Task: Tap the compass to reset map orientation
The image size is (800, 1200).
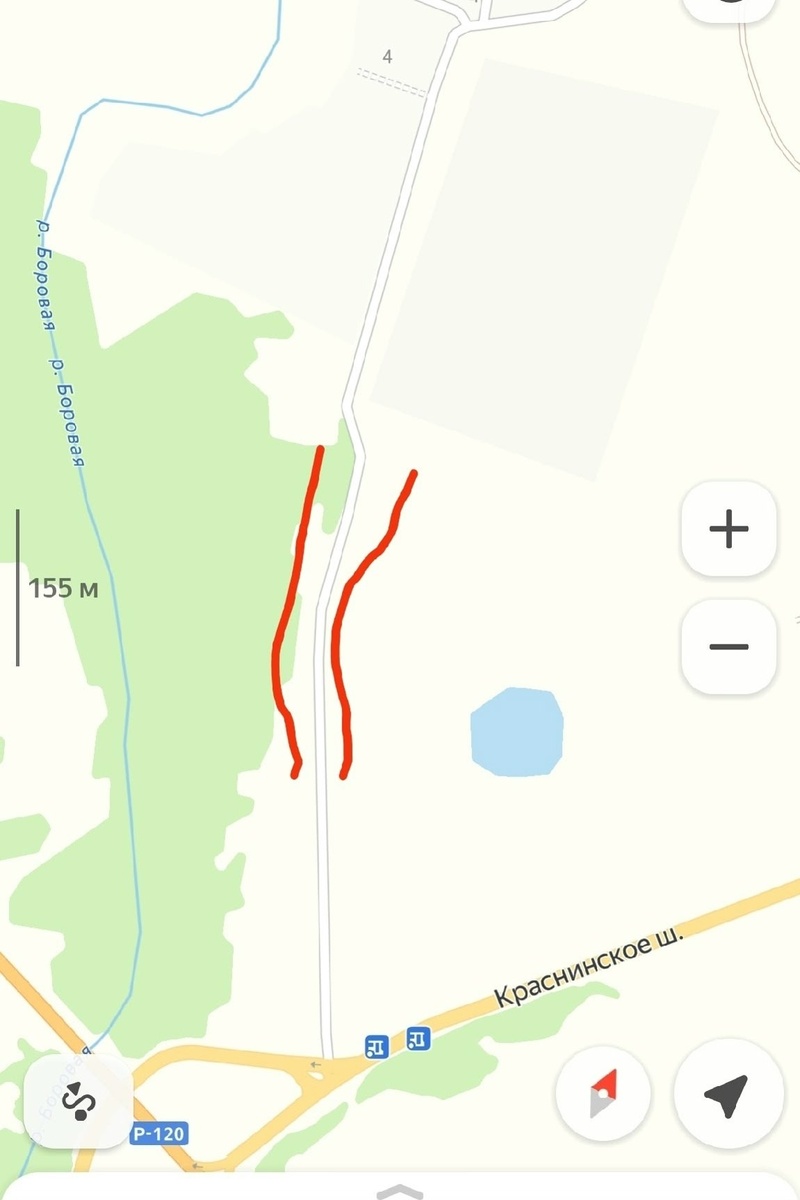Action: pos(603,1094)
